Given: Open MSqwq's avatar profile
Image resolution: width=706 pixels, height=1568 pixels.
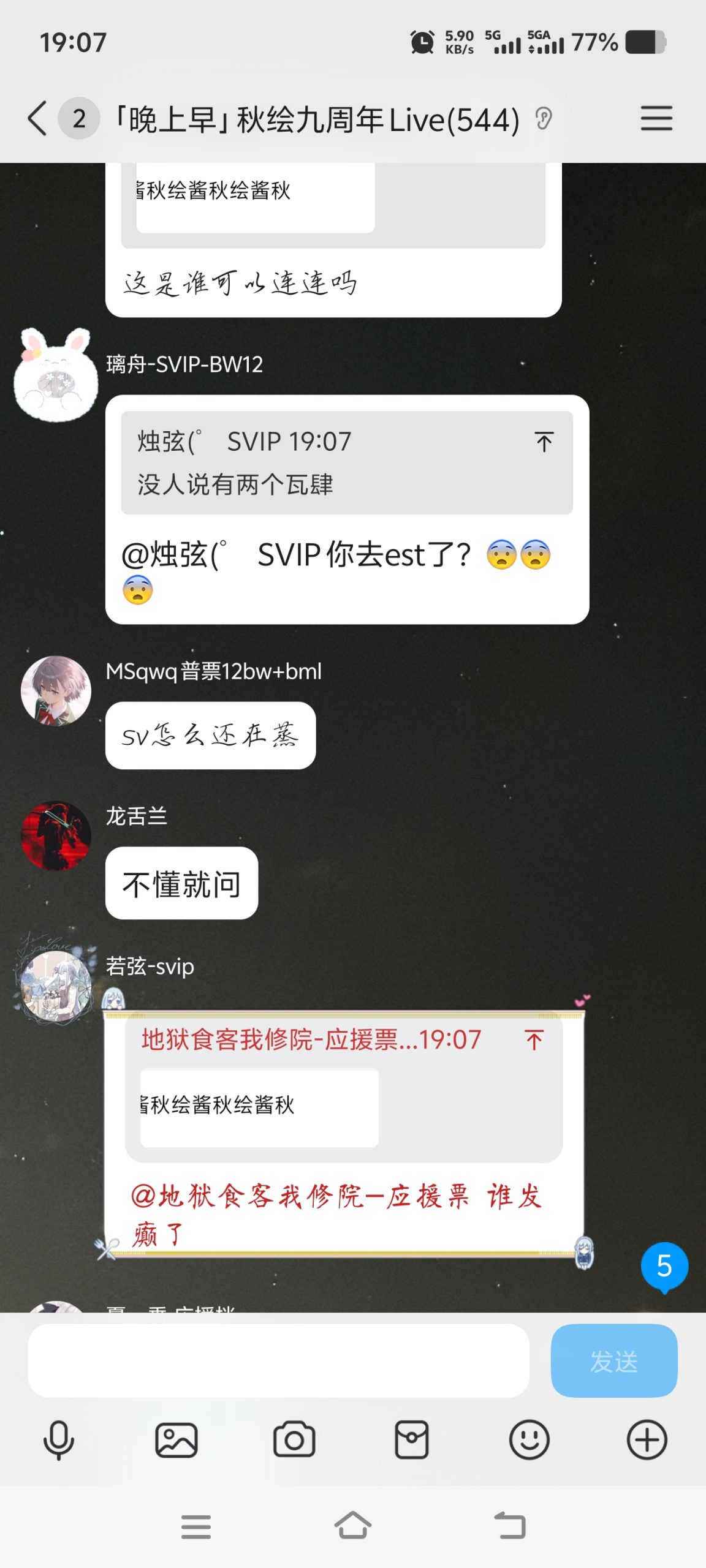Looking at the screenshot, I should pos(56,690).
